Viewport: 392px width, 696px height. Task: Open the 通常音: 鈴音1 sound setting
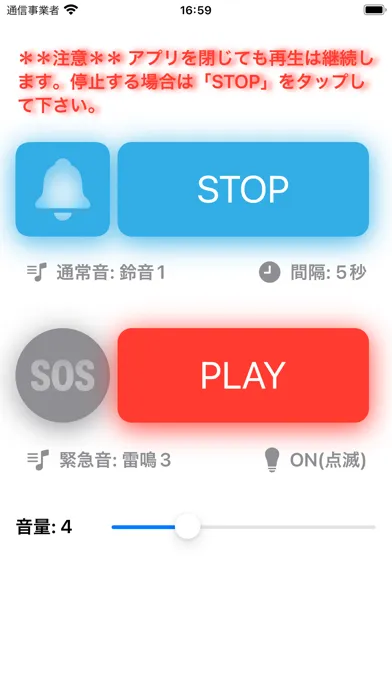coord(96,273)
